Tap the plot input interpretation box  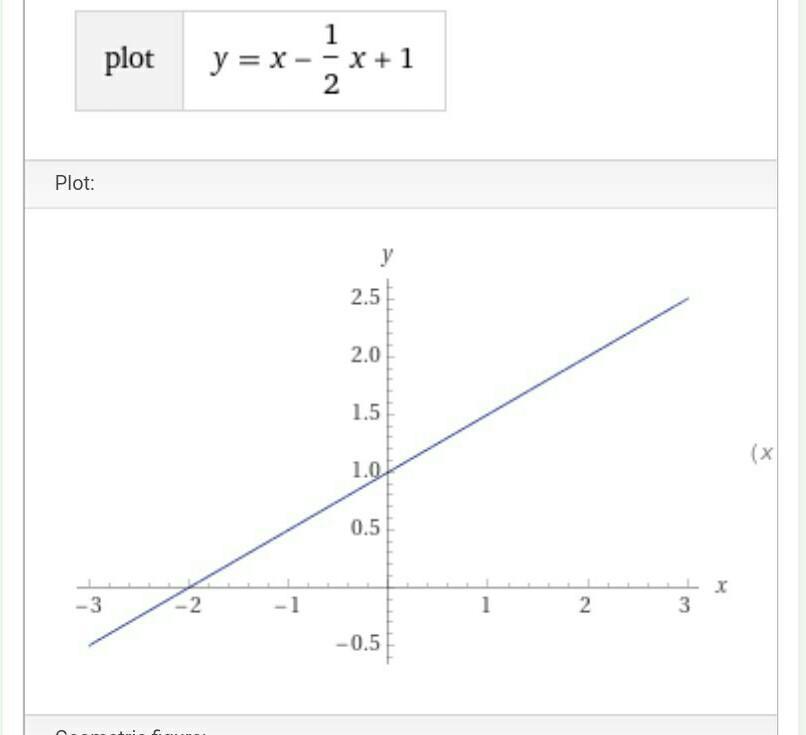click(261, 61)
